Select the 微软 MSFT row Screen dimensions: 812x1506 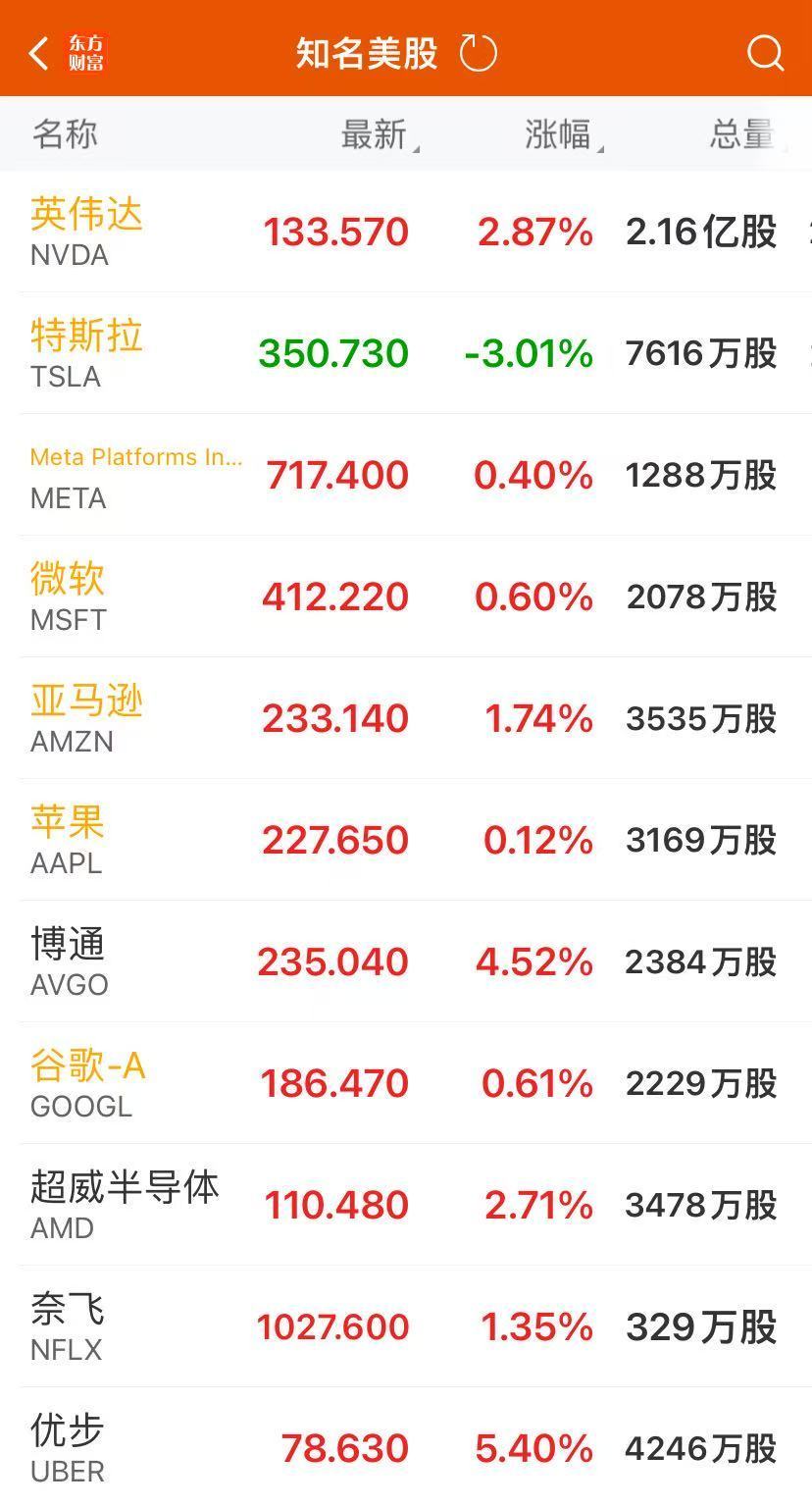[x=406, y=597]
